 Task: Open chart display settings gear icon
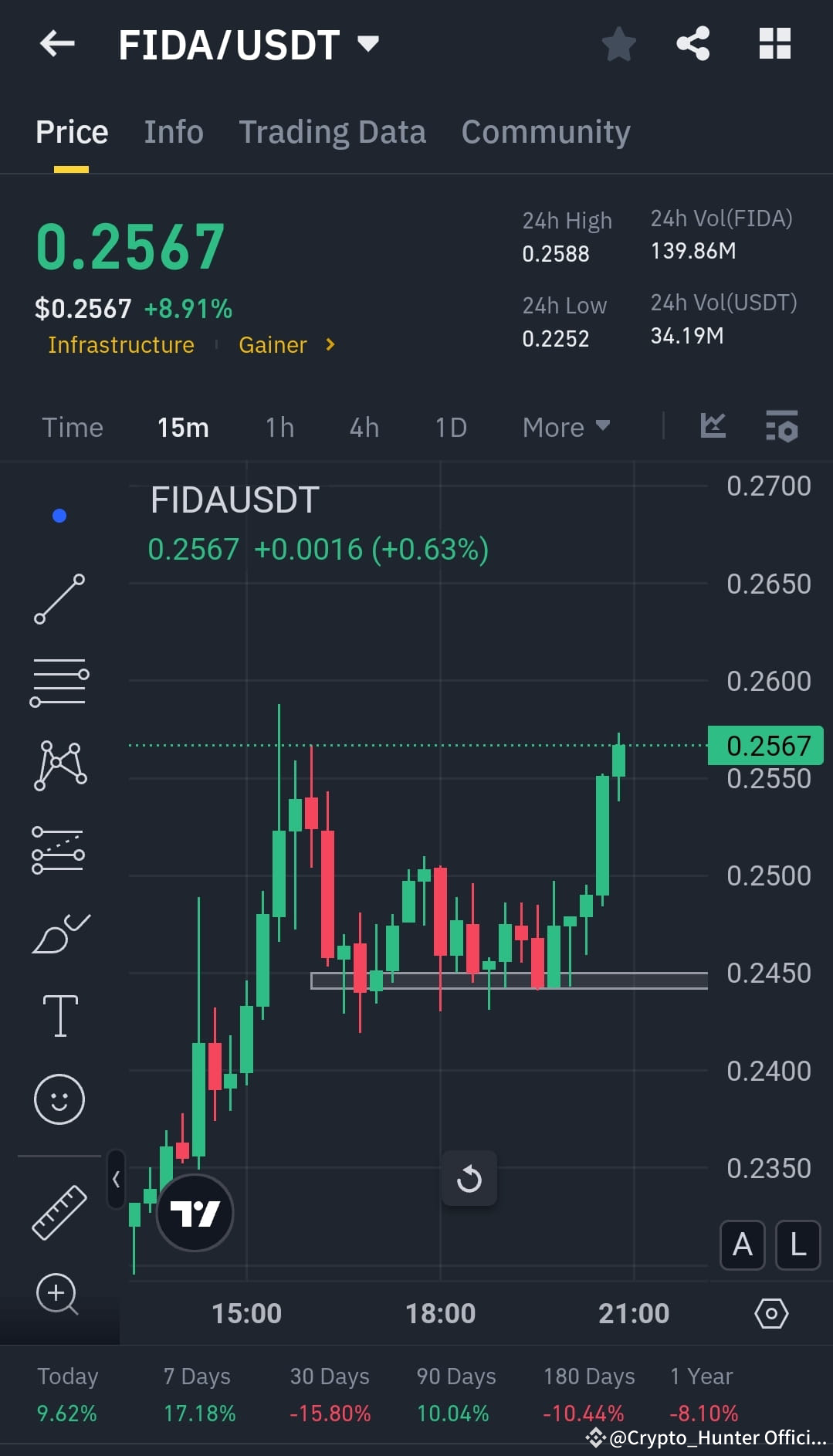[x=771, y=1312]
